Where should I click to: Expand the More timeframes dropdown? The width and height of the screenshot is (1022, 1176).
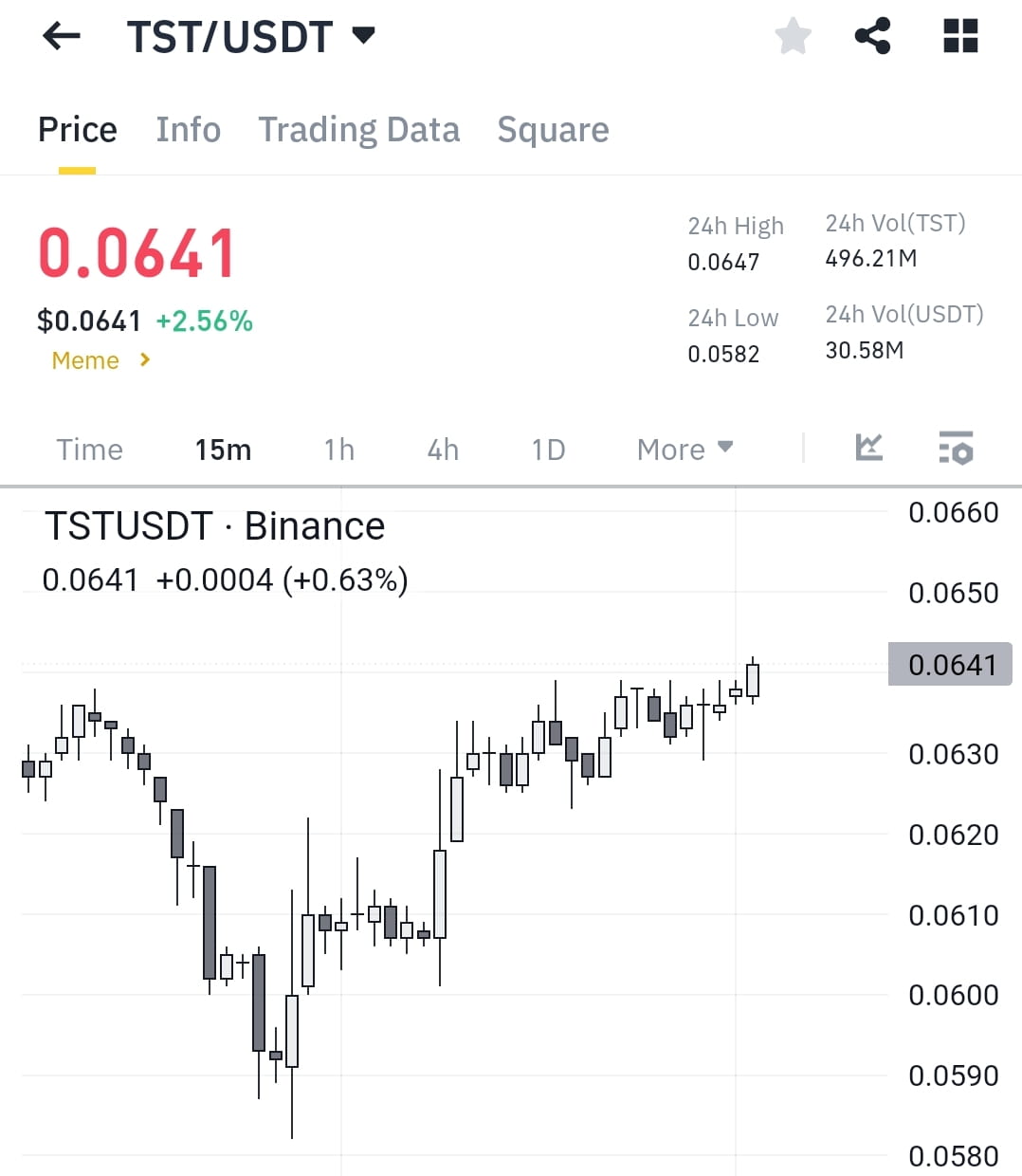(684, 449)
